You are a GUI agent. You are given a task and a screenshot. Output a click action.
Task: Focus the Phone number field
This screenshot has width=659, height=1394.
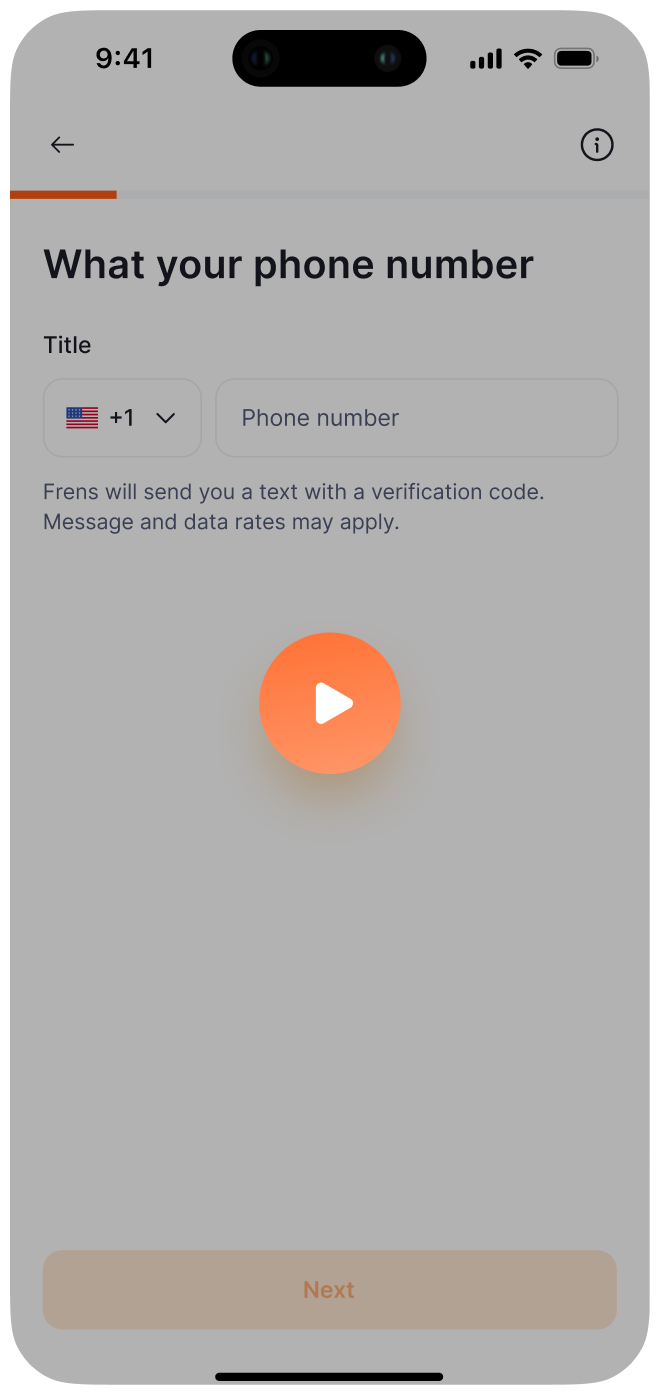click(x=417, y=418)
